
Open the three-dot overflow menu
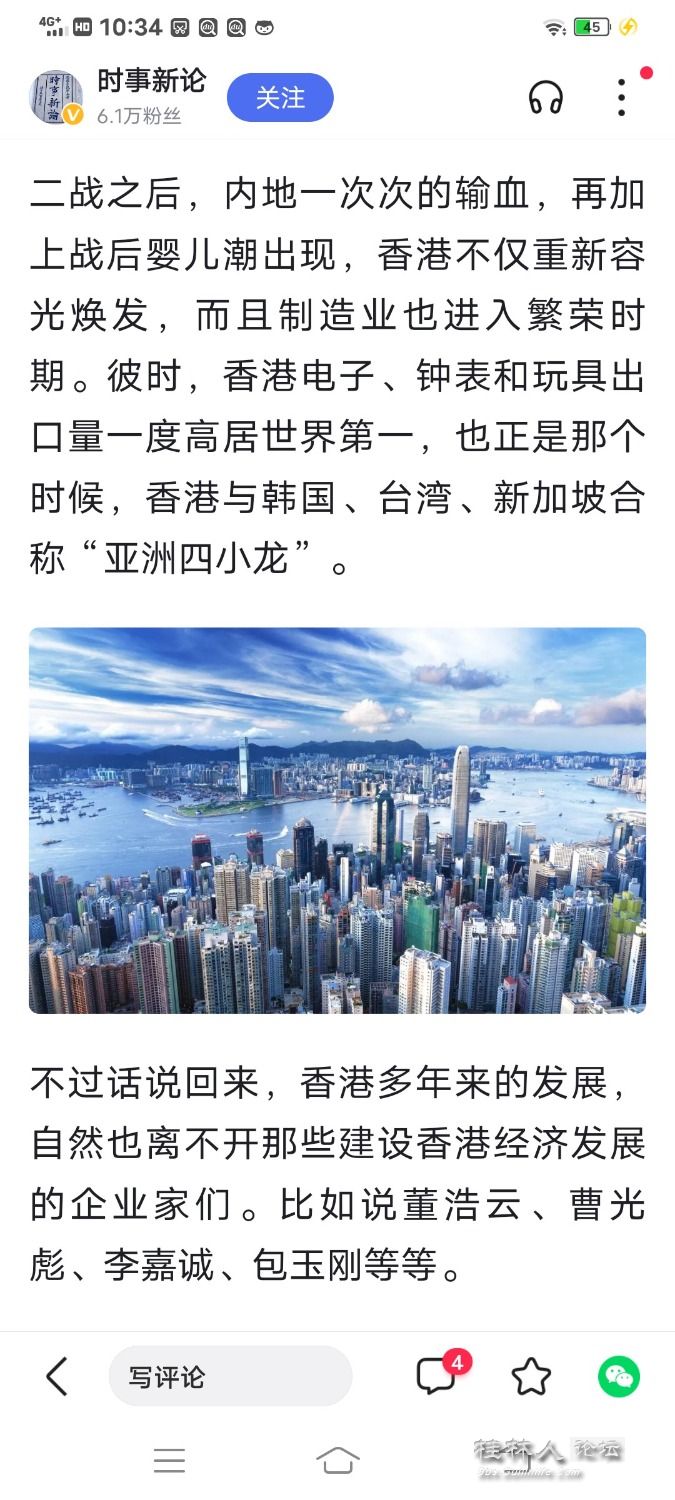coord(622,98)
